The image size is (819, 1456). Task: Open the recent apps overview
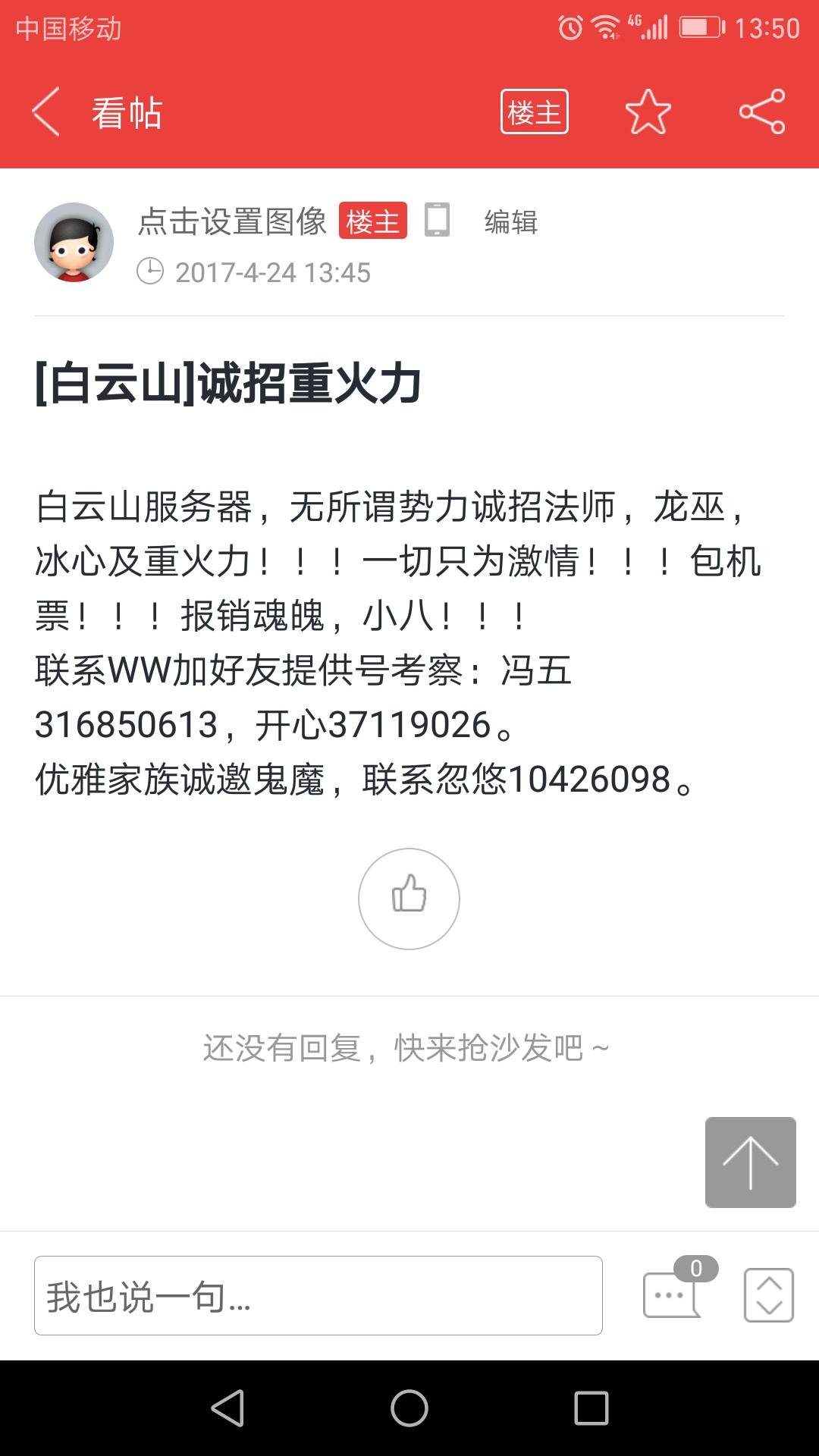tap(591, 1408)
